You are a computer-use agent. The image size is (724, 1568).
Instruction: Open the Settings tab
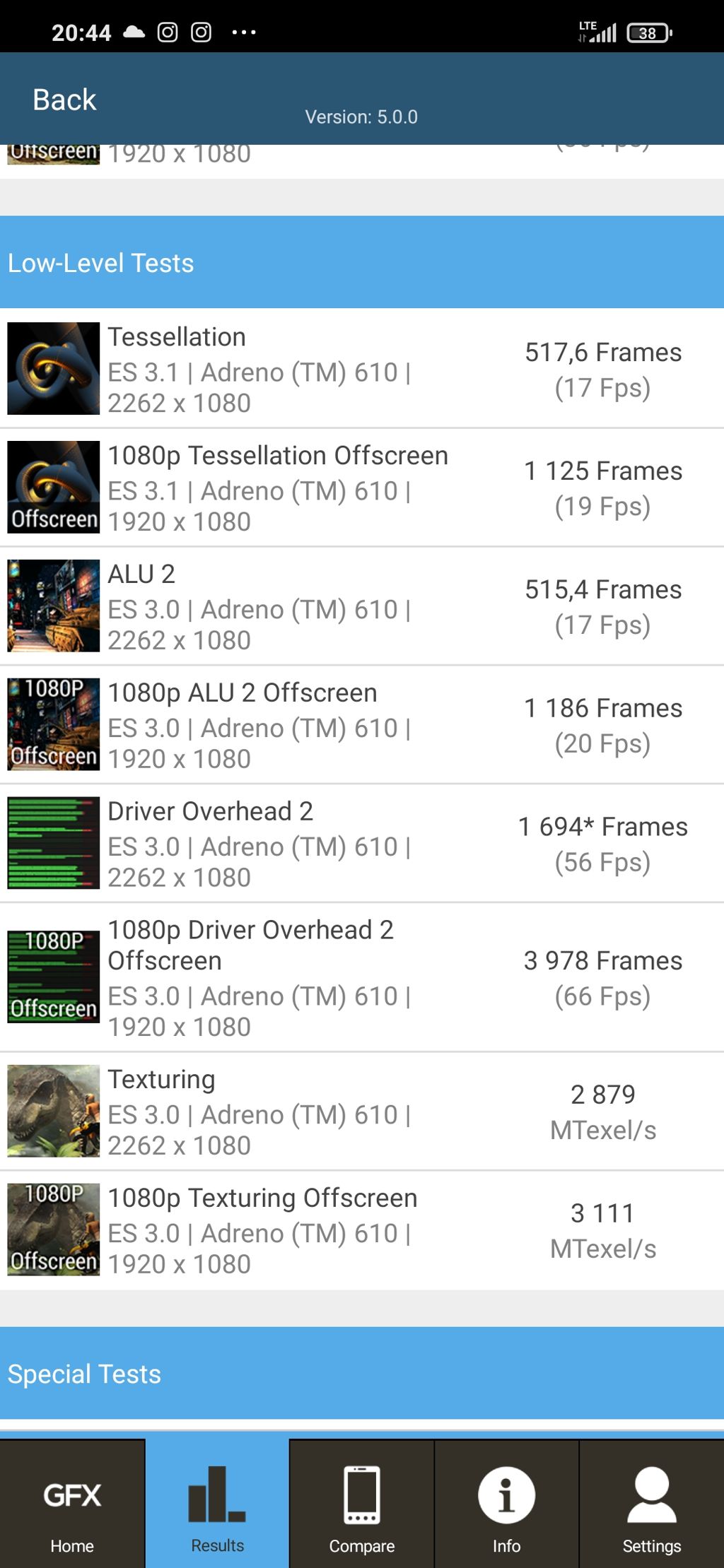[x=651, y=1505]
